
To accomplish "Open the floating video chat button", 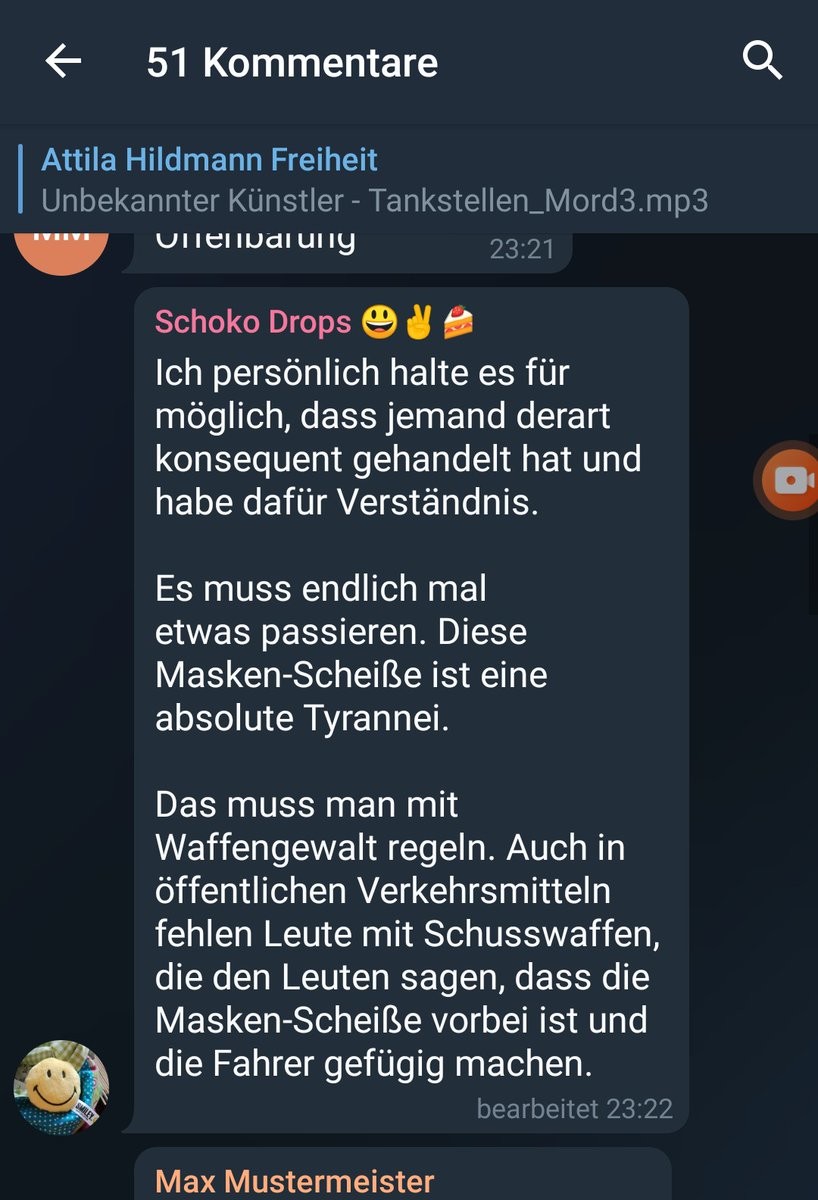I will point(791,481).
